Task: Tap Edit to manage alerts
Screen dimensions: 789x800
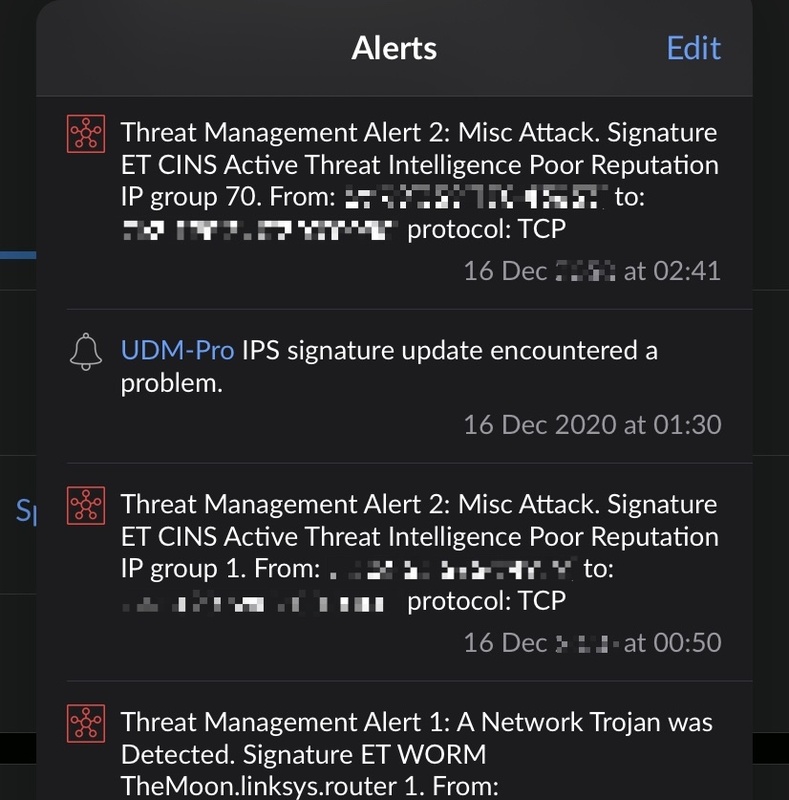Action: 694,47
